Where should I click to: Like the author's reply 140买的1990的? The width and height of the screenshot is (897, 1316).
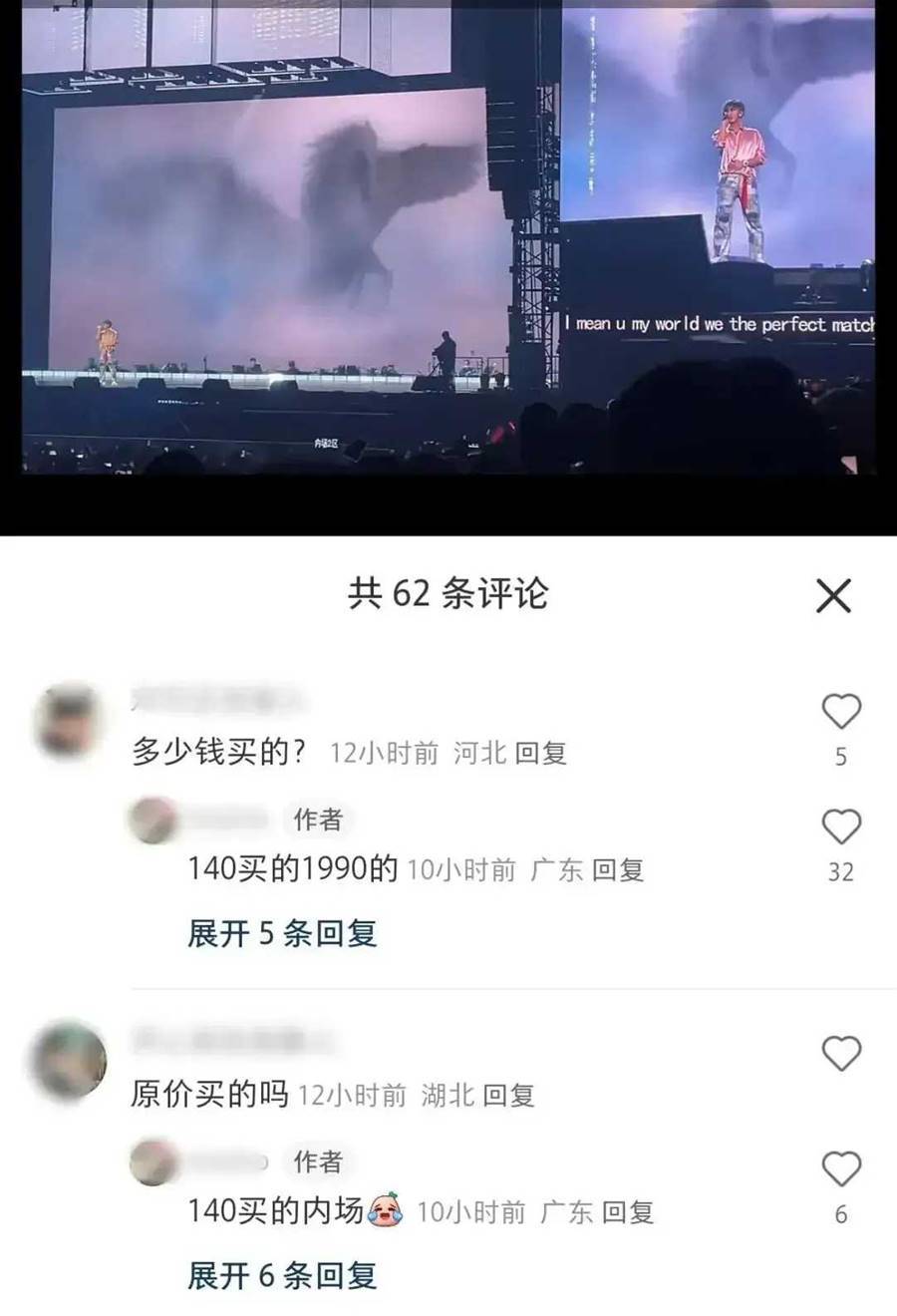coord(840,827)
